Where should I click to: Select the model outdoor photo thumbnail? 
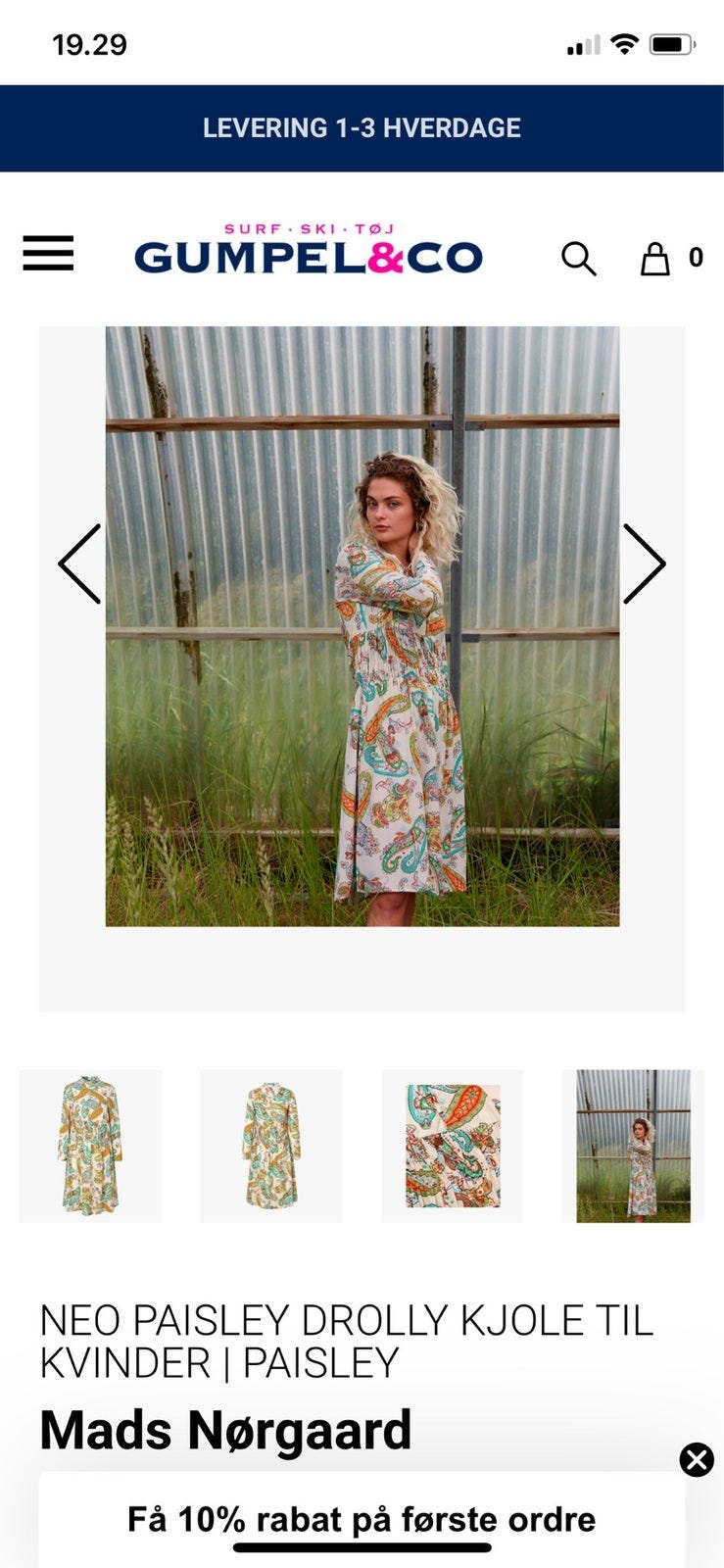point(633,1146)
